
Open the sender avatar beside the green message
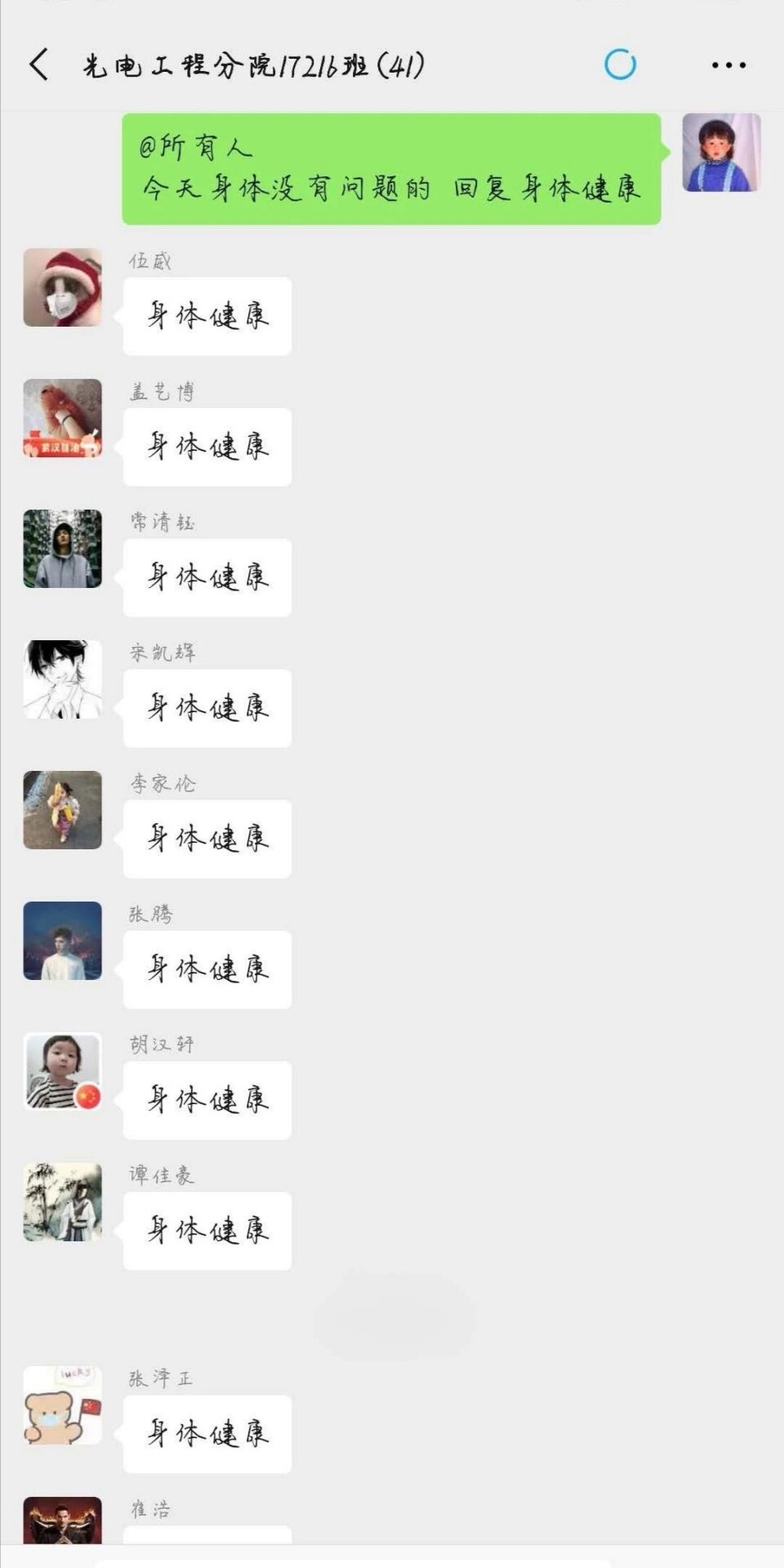(x=721, y=153)
